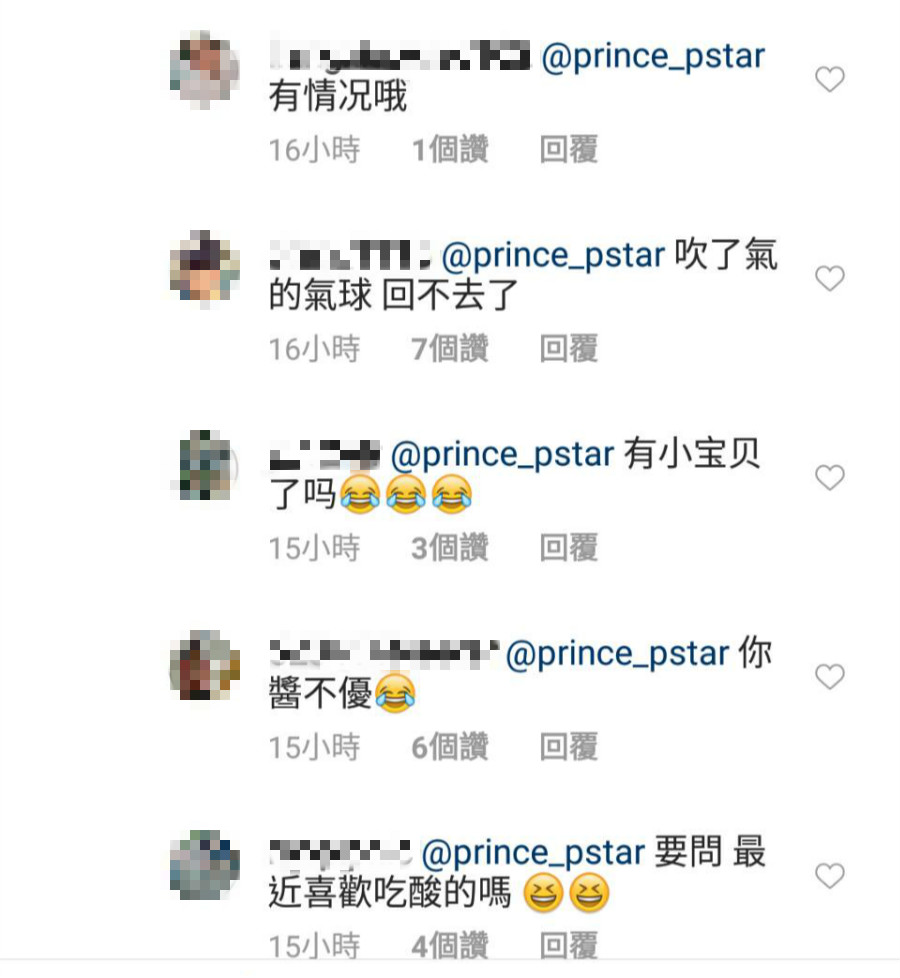
Task: Like the comment about "最近喜歡吃酸的嗎"
Action: pyautogui.click(x=830, y=876)
